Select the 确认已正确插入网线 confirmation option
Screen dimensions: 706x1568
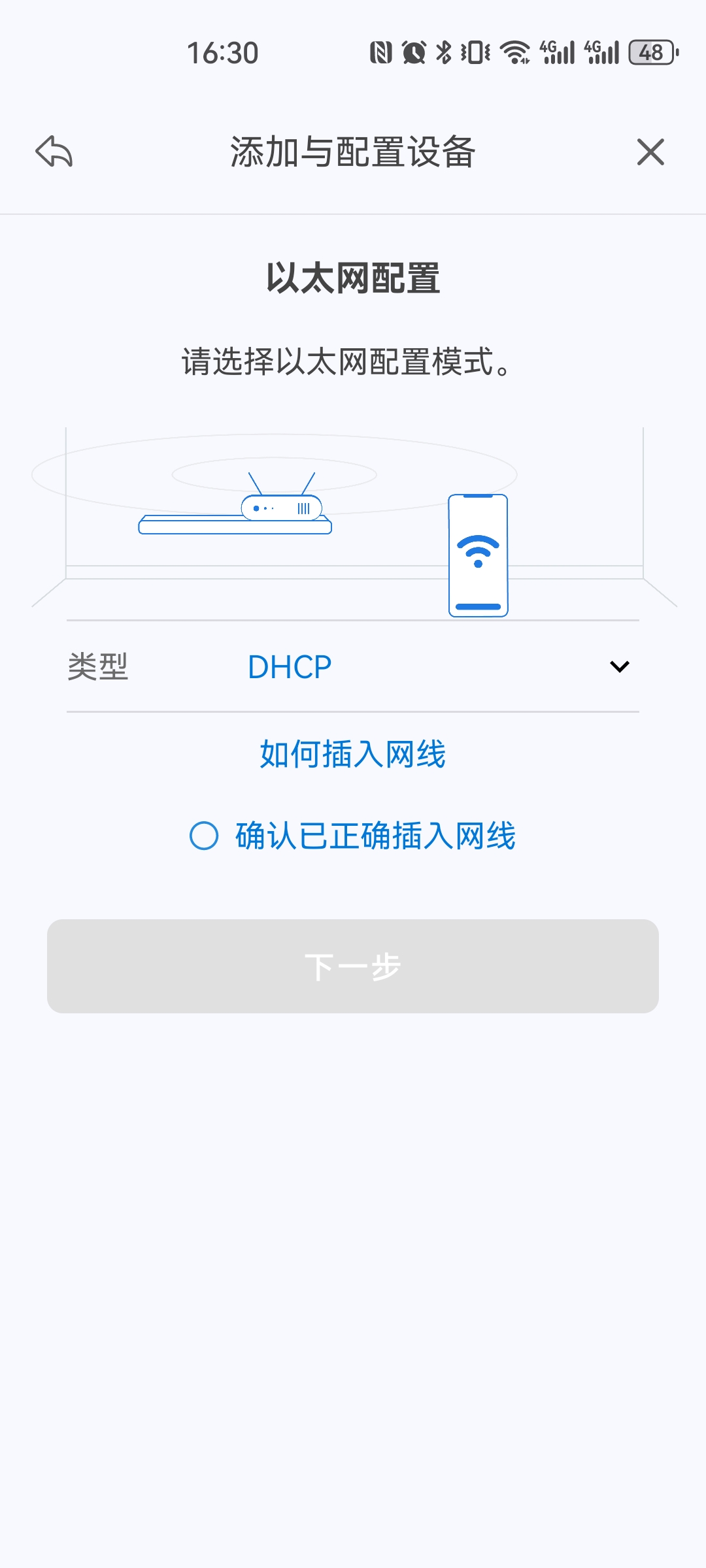point(204,836)
